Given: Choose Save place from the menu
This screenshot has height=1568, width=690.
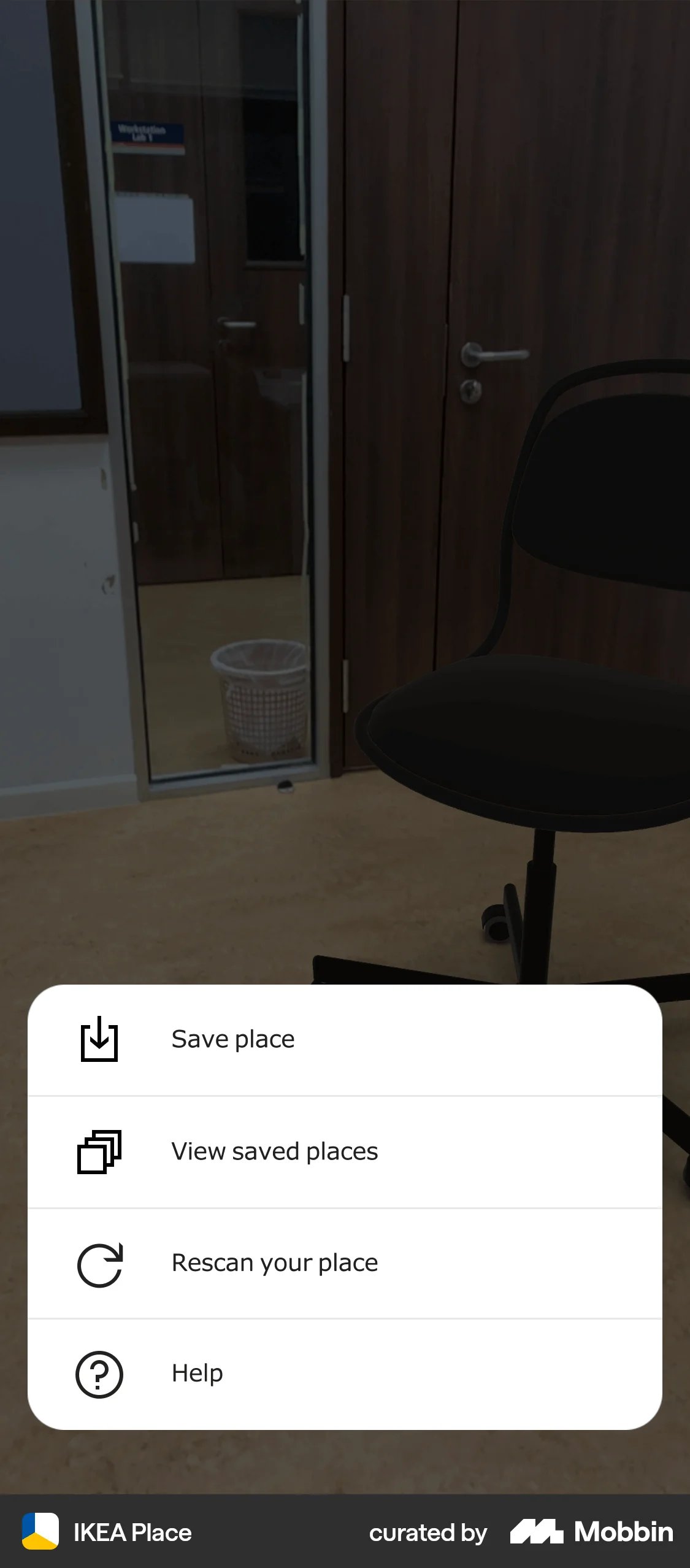Looking at the screenshot, I should click(233, 1038).
